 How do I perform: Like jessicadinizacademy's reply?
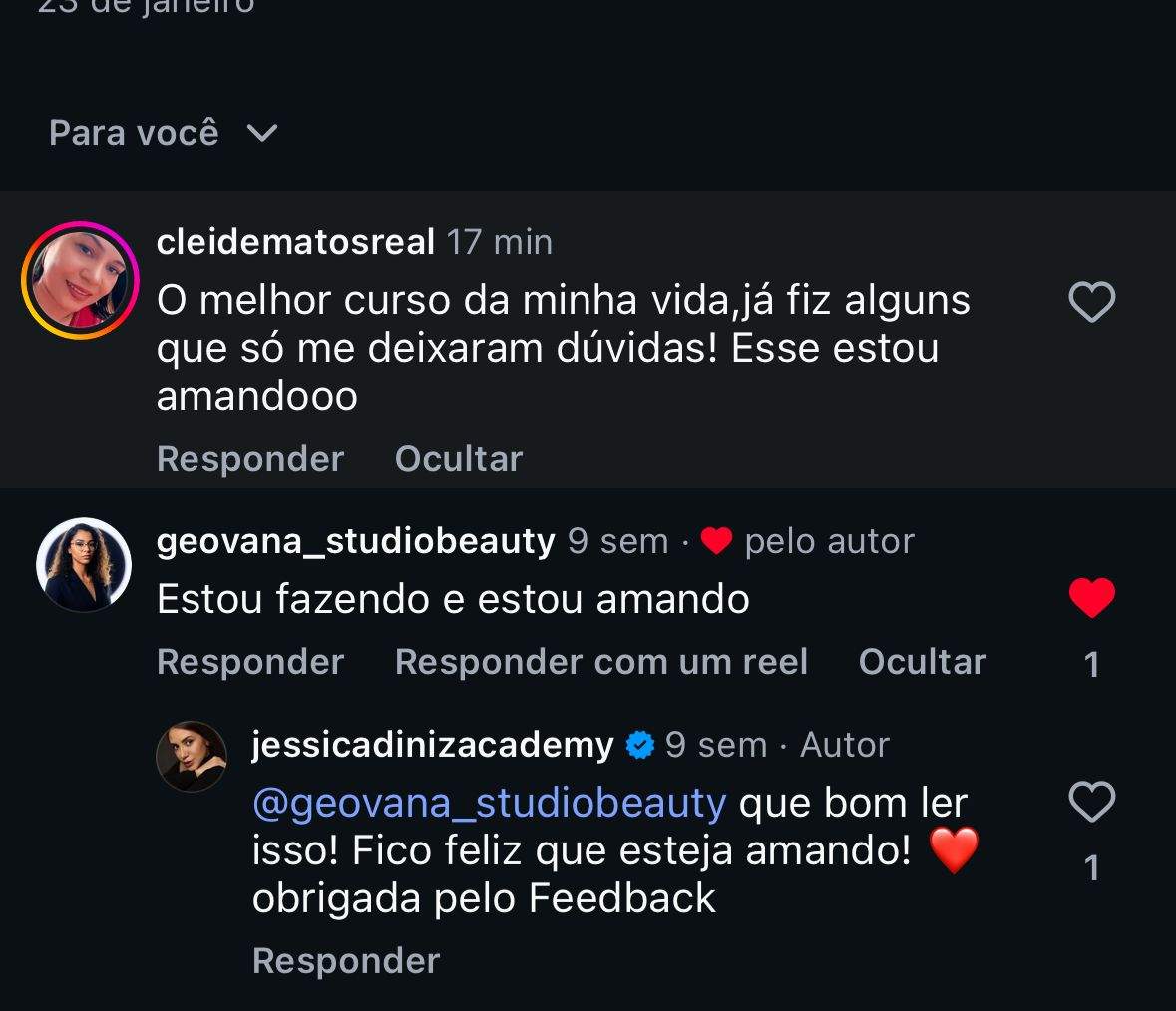point(1091,802)
